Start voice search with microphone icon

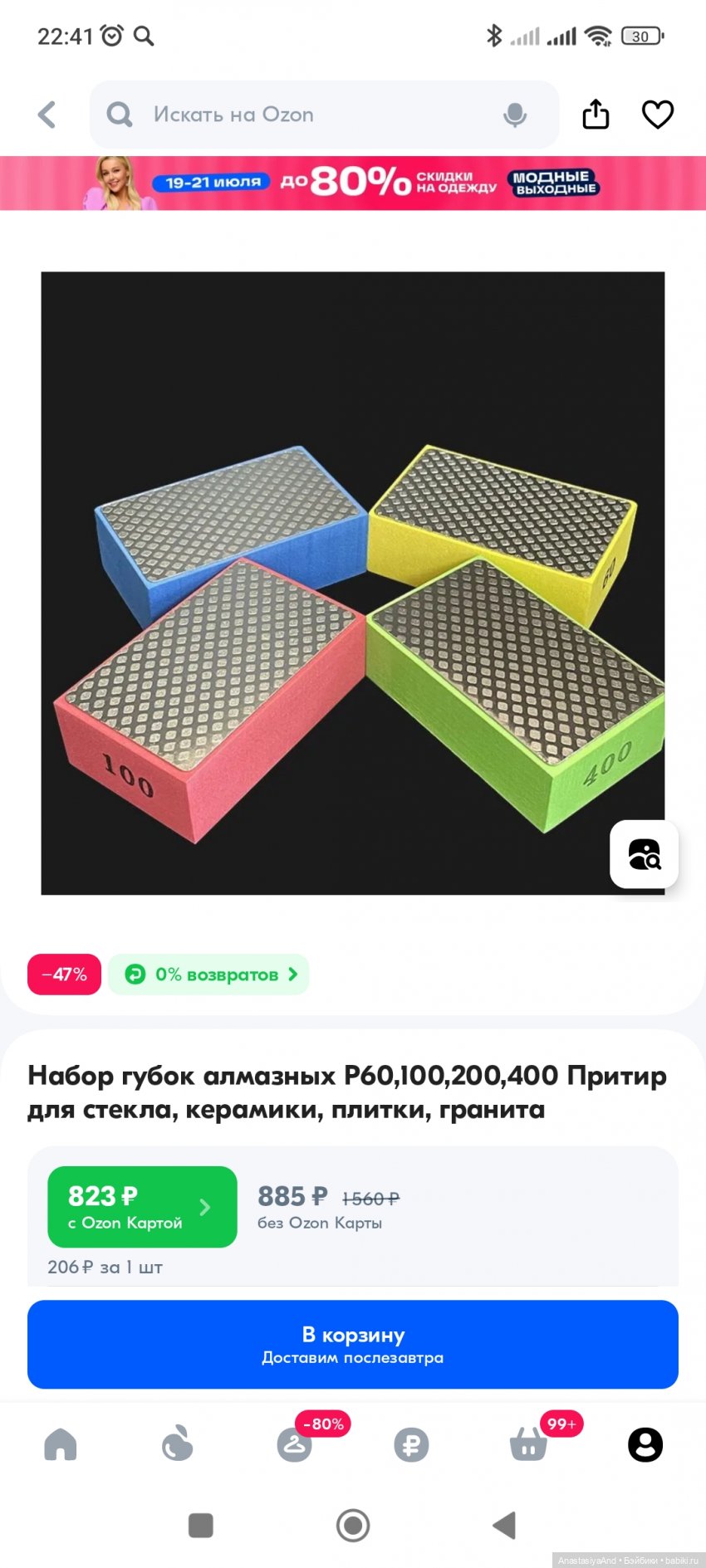tap(515, 115)
